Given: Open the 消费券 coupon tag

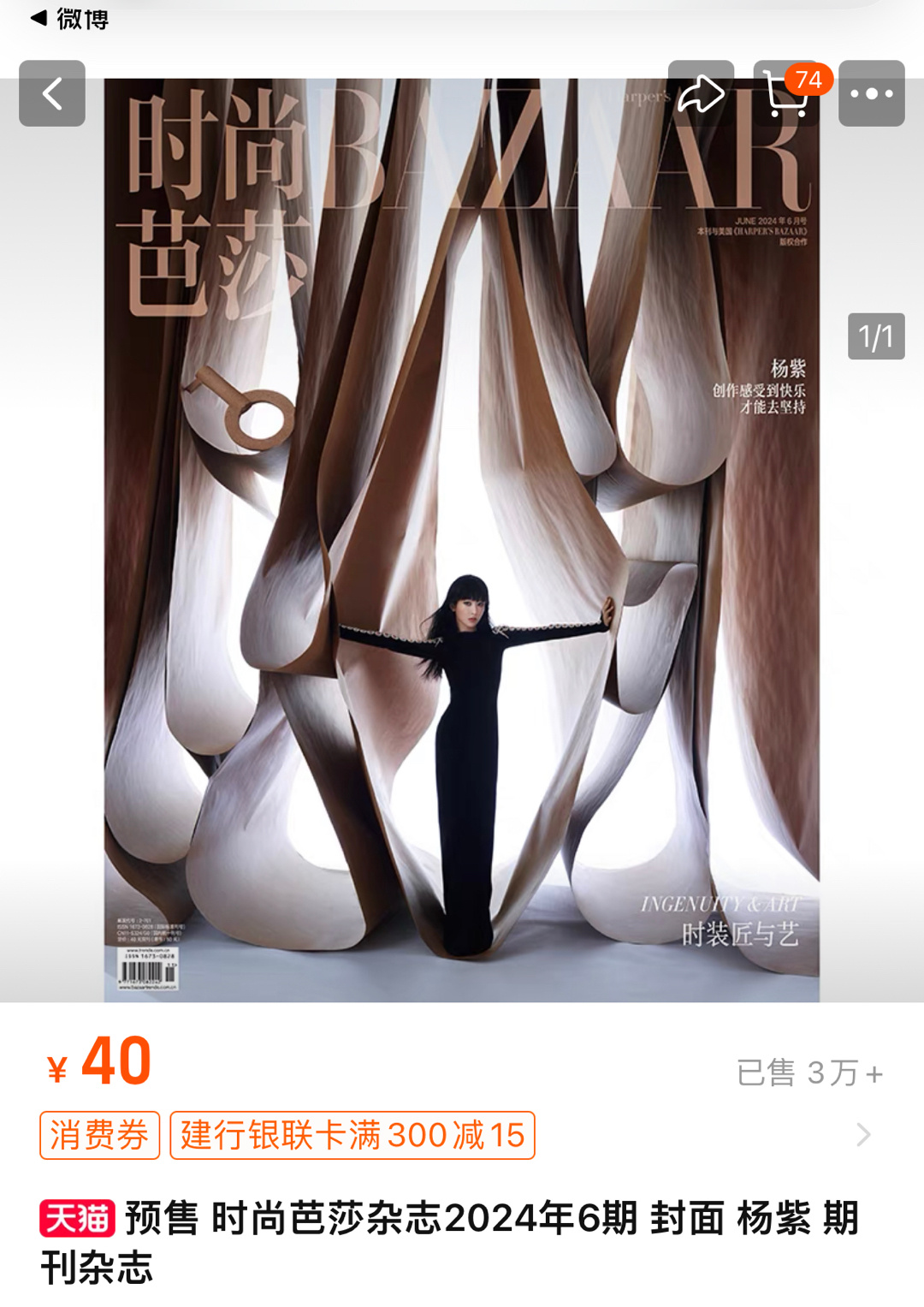Looking at the screenshot, I should point(98,1136).
